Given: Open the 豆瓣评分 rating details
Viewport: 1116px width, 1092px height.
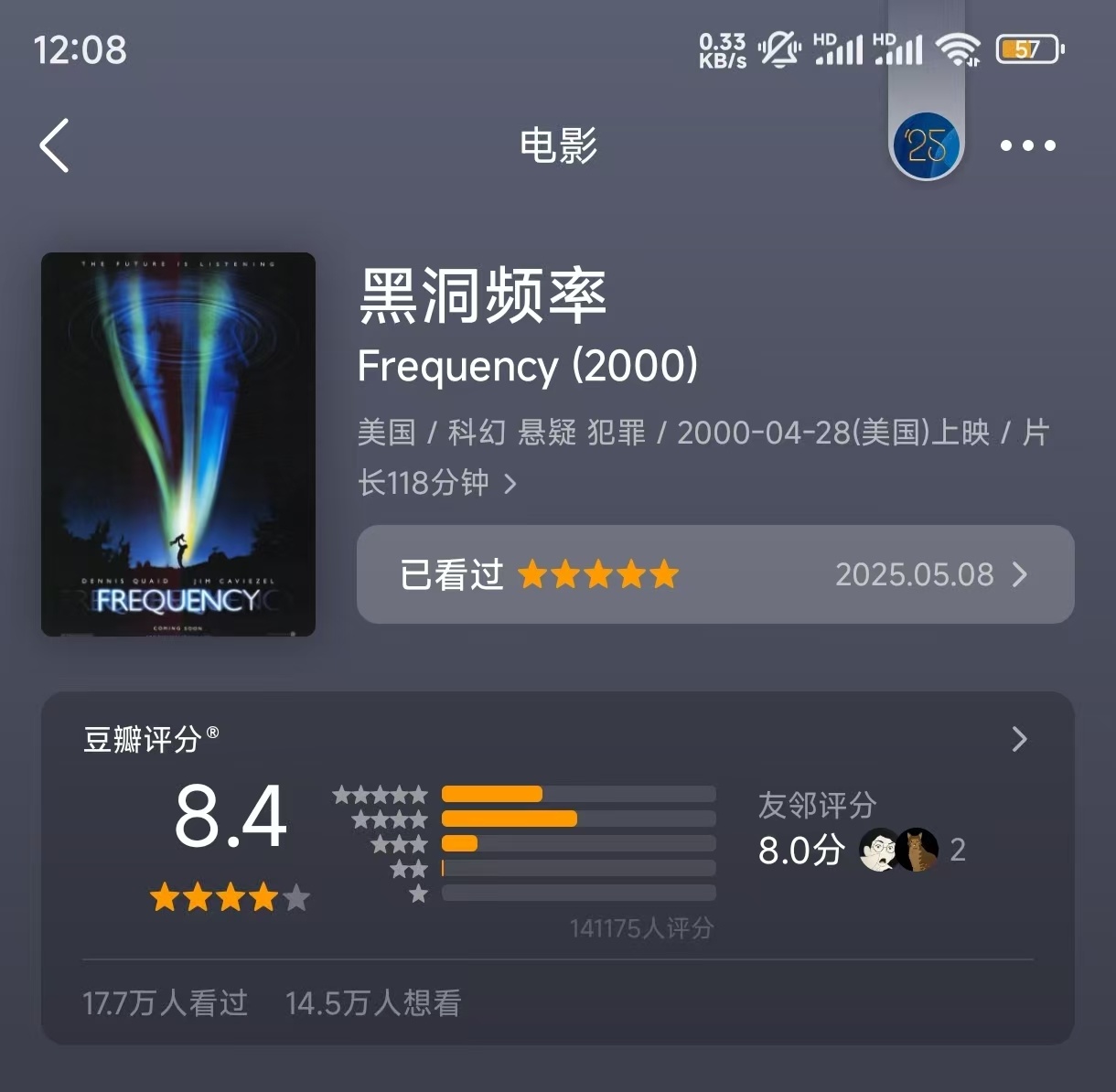Looking at the screenshot, I should pos(1019,739).
